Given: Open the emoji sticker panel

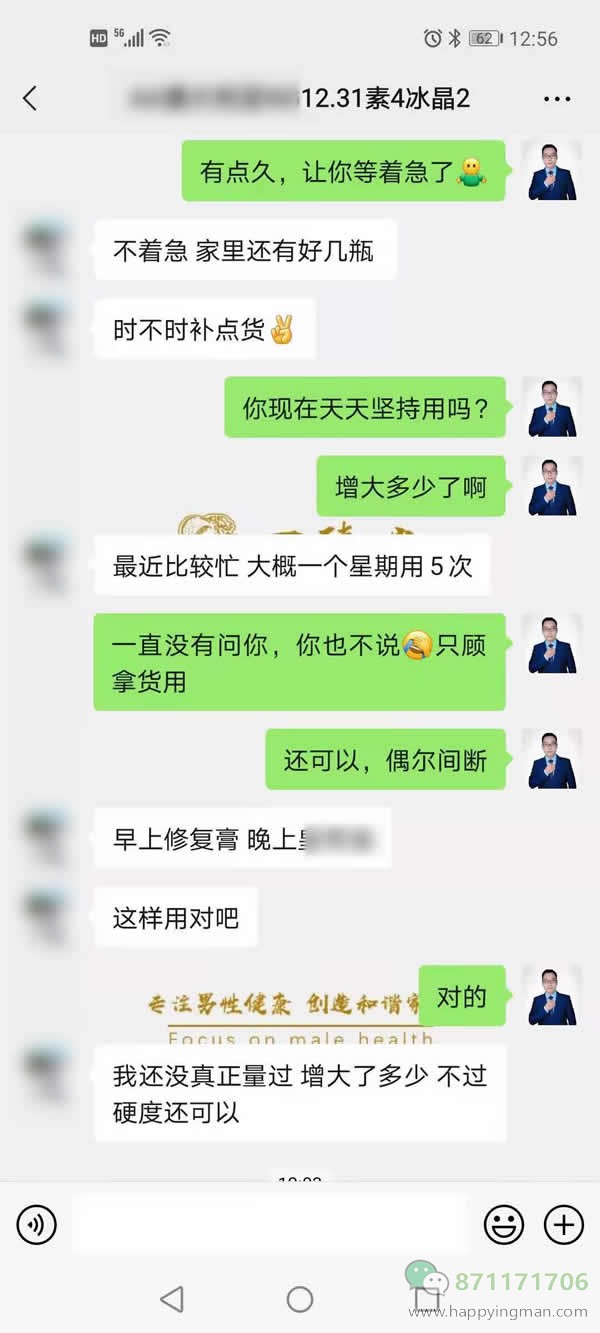Looking at the screenshot, I should point(504,1224).
